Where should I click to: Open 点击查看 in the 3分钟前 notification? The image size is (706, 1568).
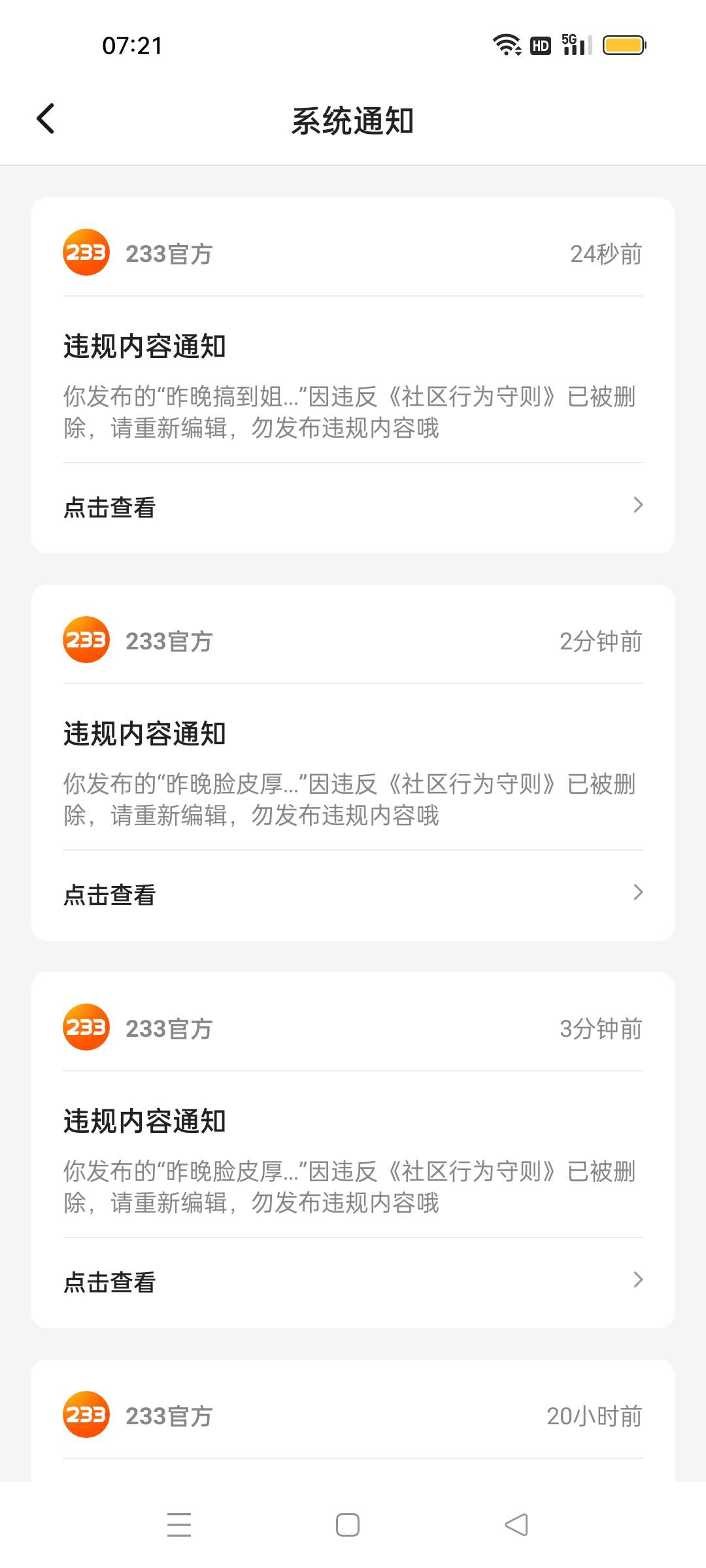tap(353, 1281)
